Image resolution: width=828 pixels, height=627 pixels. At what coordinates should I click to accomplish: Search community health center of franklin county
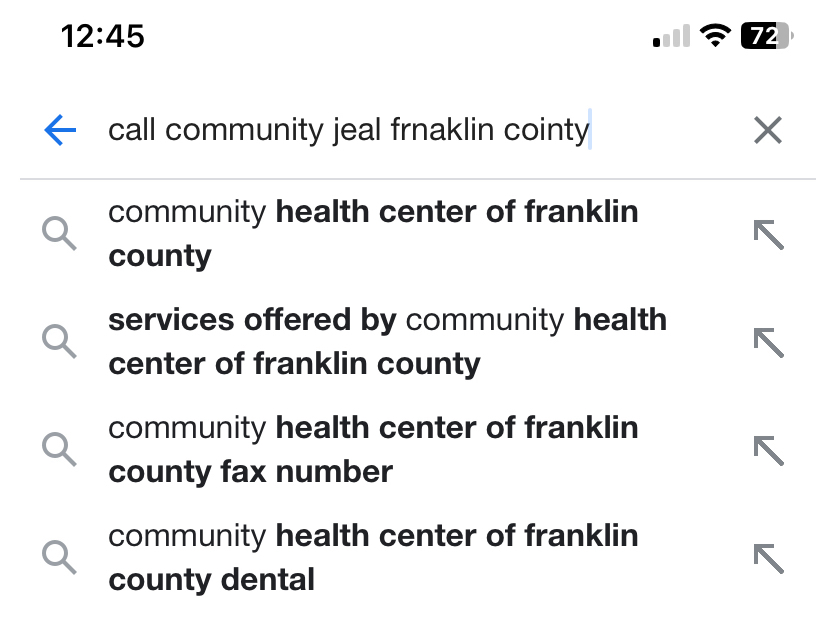pyautogui.click(x=372, y=234)
